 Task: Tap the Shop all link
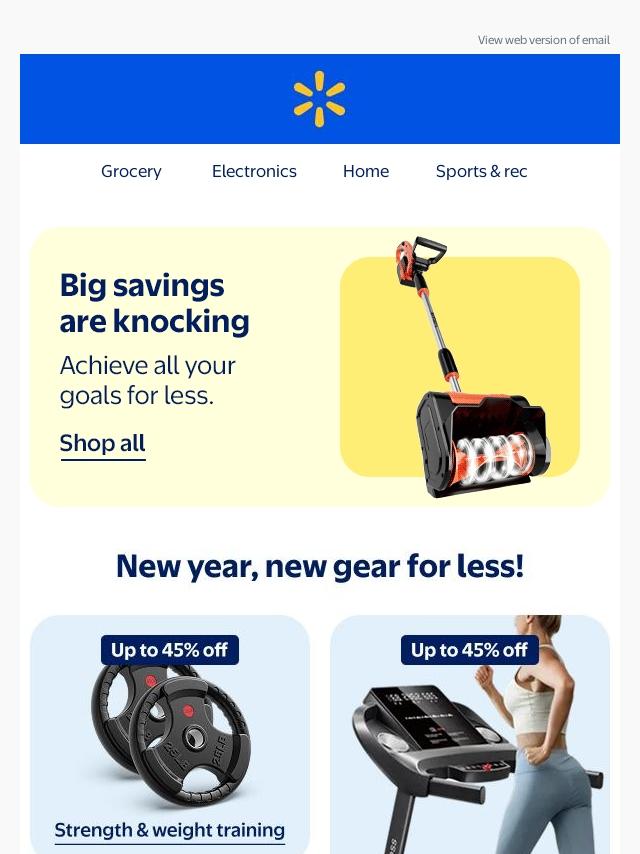[102, 443]
